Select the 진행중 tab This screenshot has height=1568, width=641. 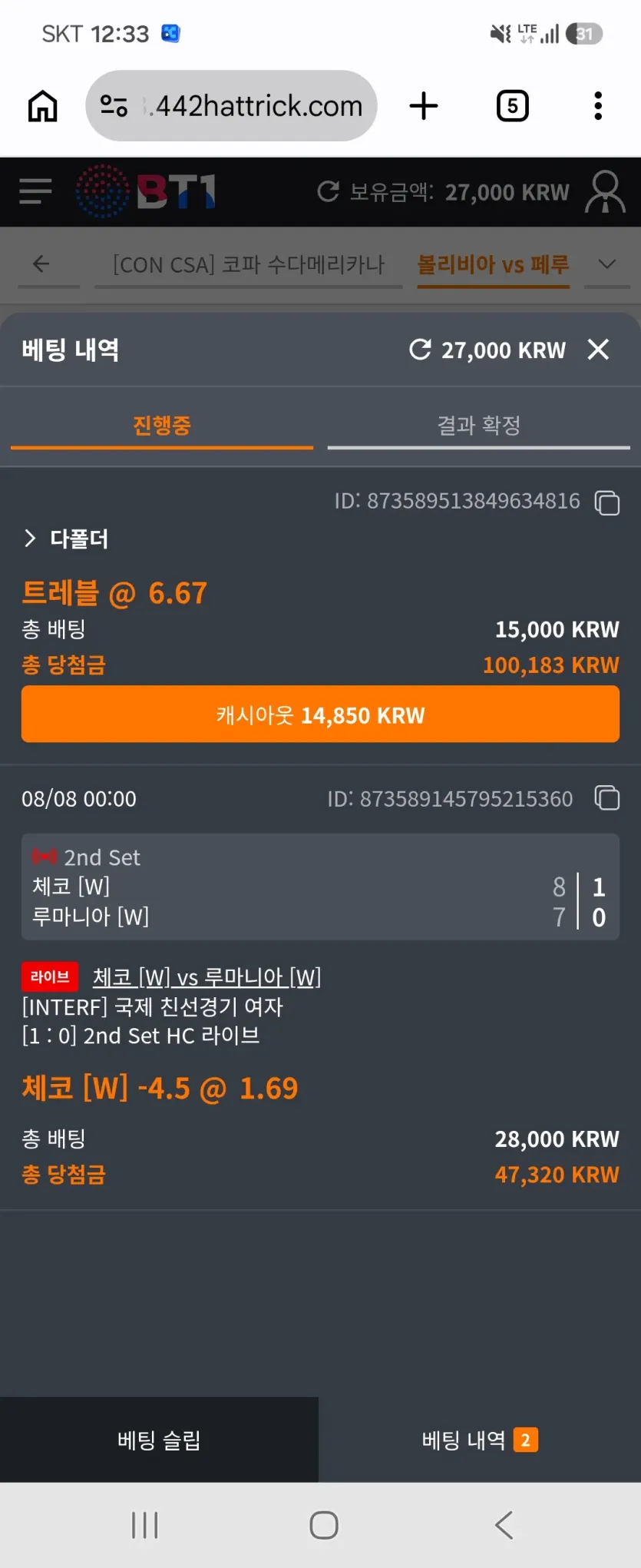(x=162, y=425)
